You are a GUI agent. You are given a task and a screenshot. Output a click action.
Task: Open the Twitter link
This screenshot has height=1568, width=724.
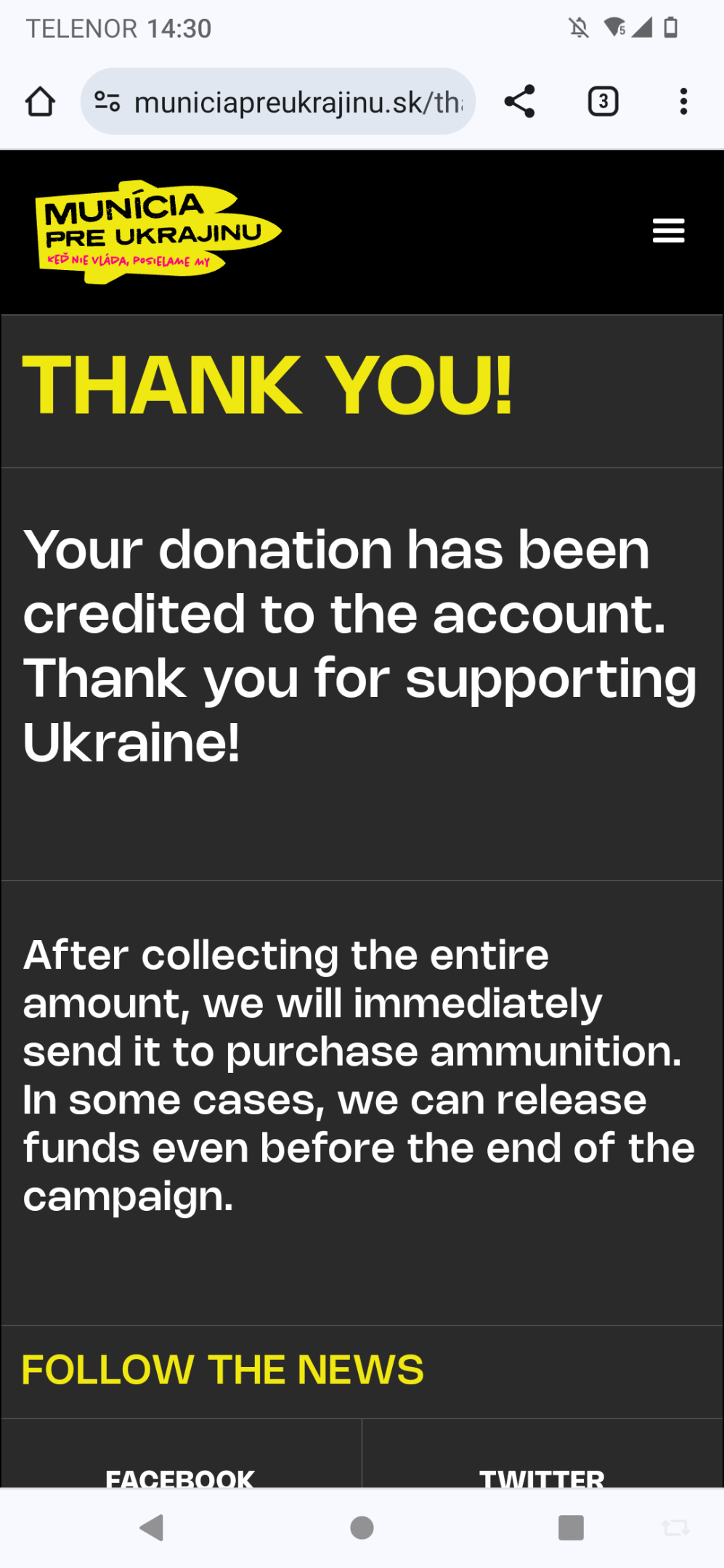[542, 1478]
